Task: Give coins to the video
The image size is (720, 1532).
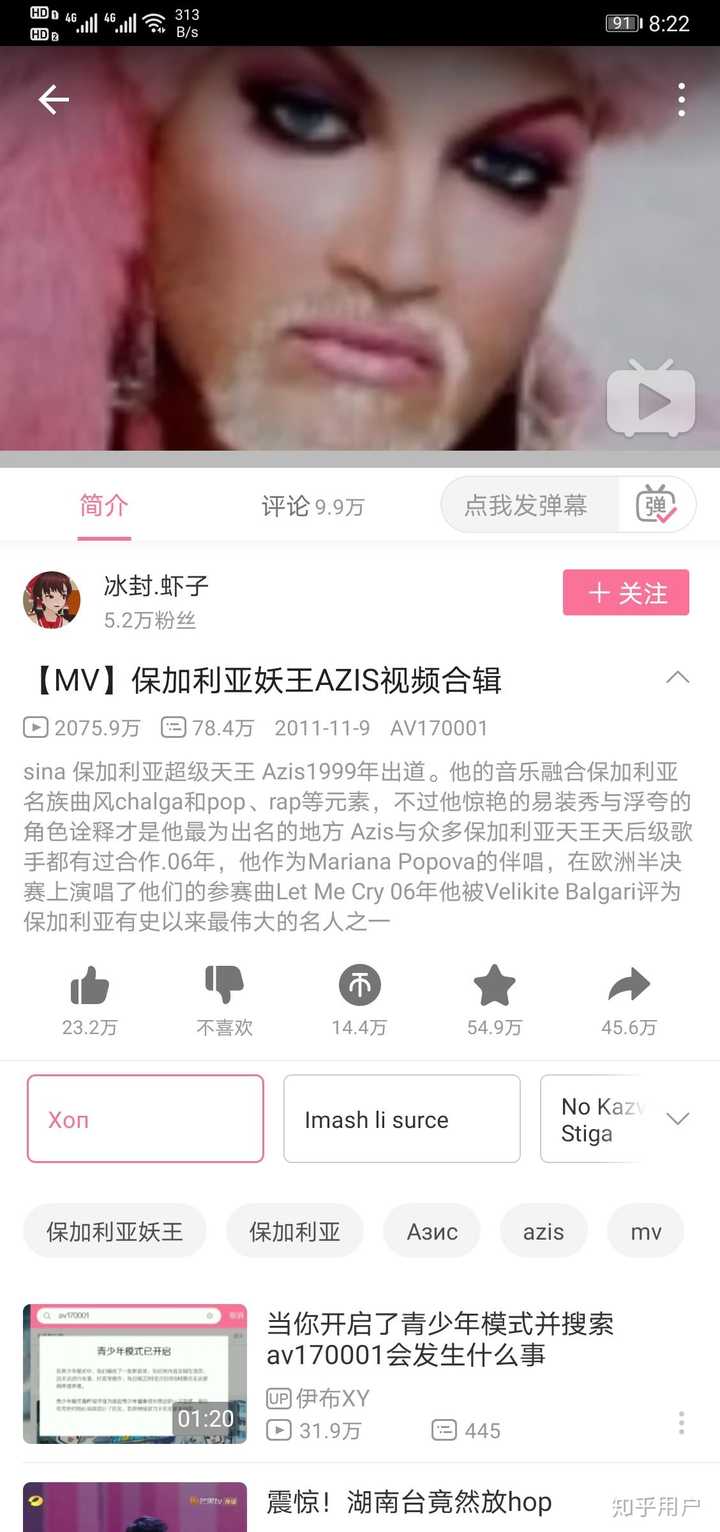Action: 359,986
